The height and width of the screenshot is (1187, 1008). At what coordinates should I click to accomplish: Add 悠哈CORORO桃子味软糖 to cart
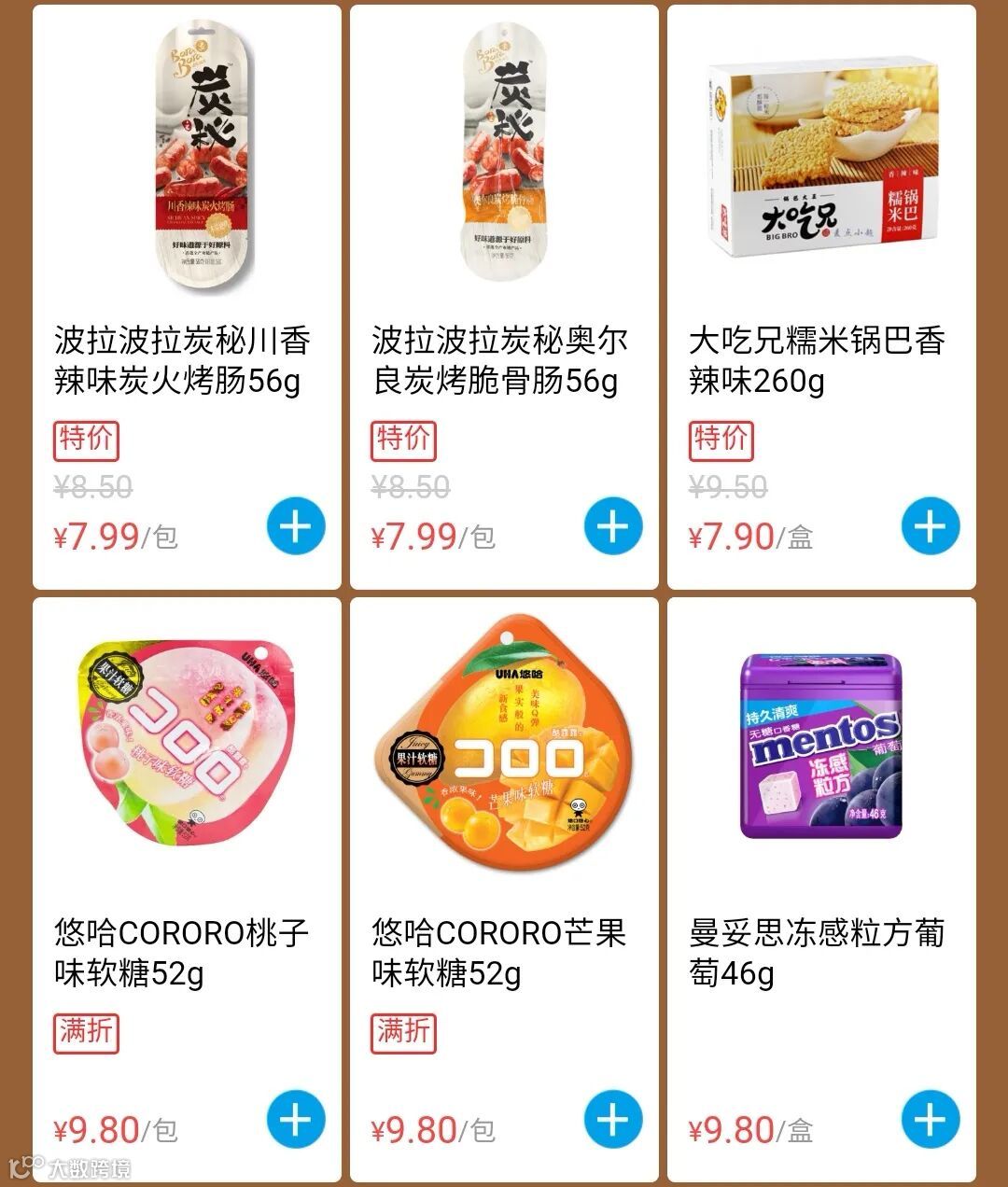[296, 1120]
